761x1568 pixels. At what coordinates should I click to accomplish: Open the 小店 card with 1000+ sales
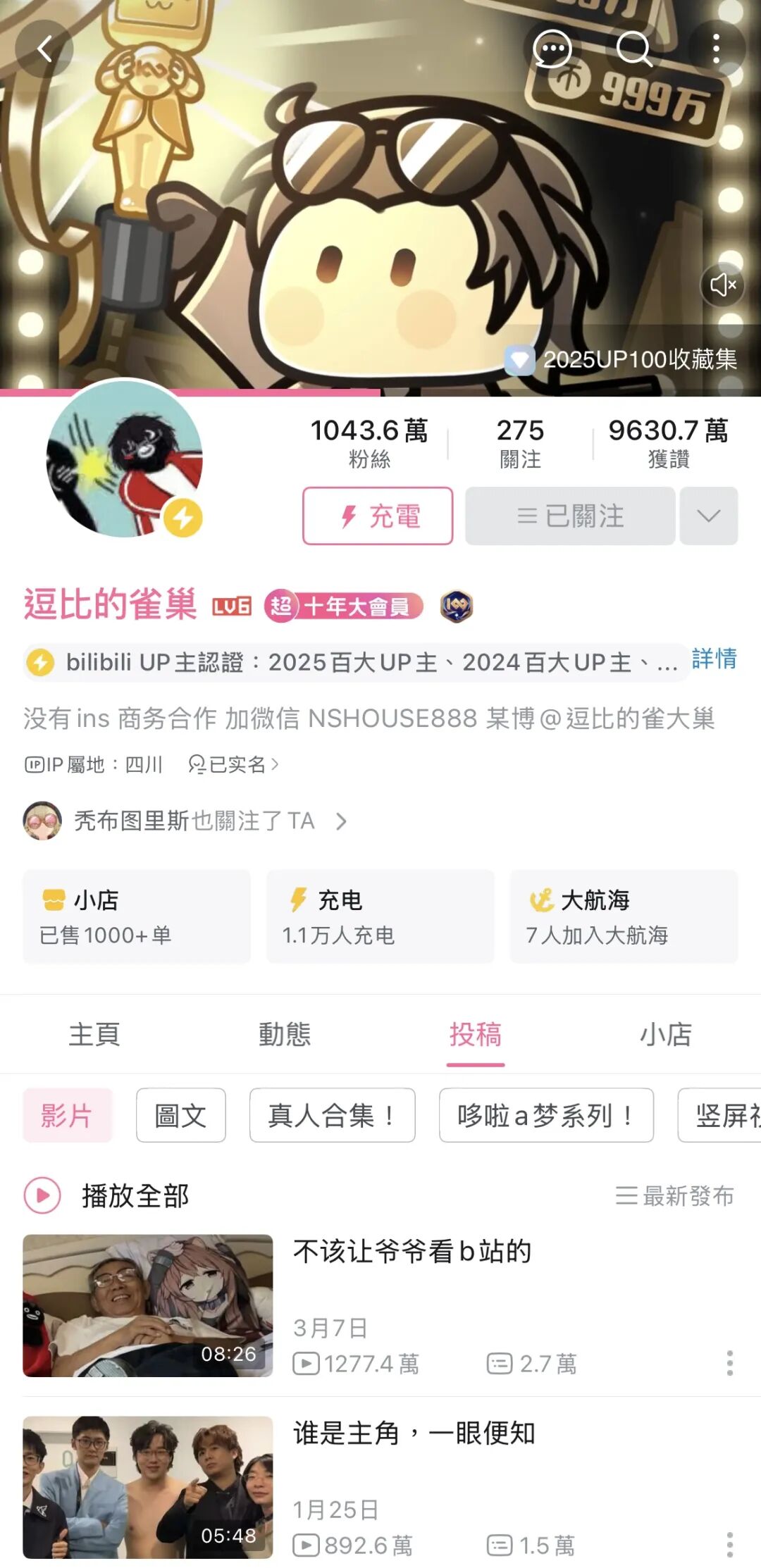pos(137,916)
